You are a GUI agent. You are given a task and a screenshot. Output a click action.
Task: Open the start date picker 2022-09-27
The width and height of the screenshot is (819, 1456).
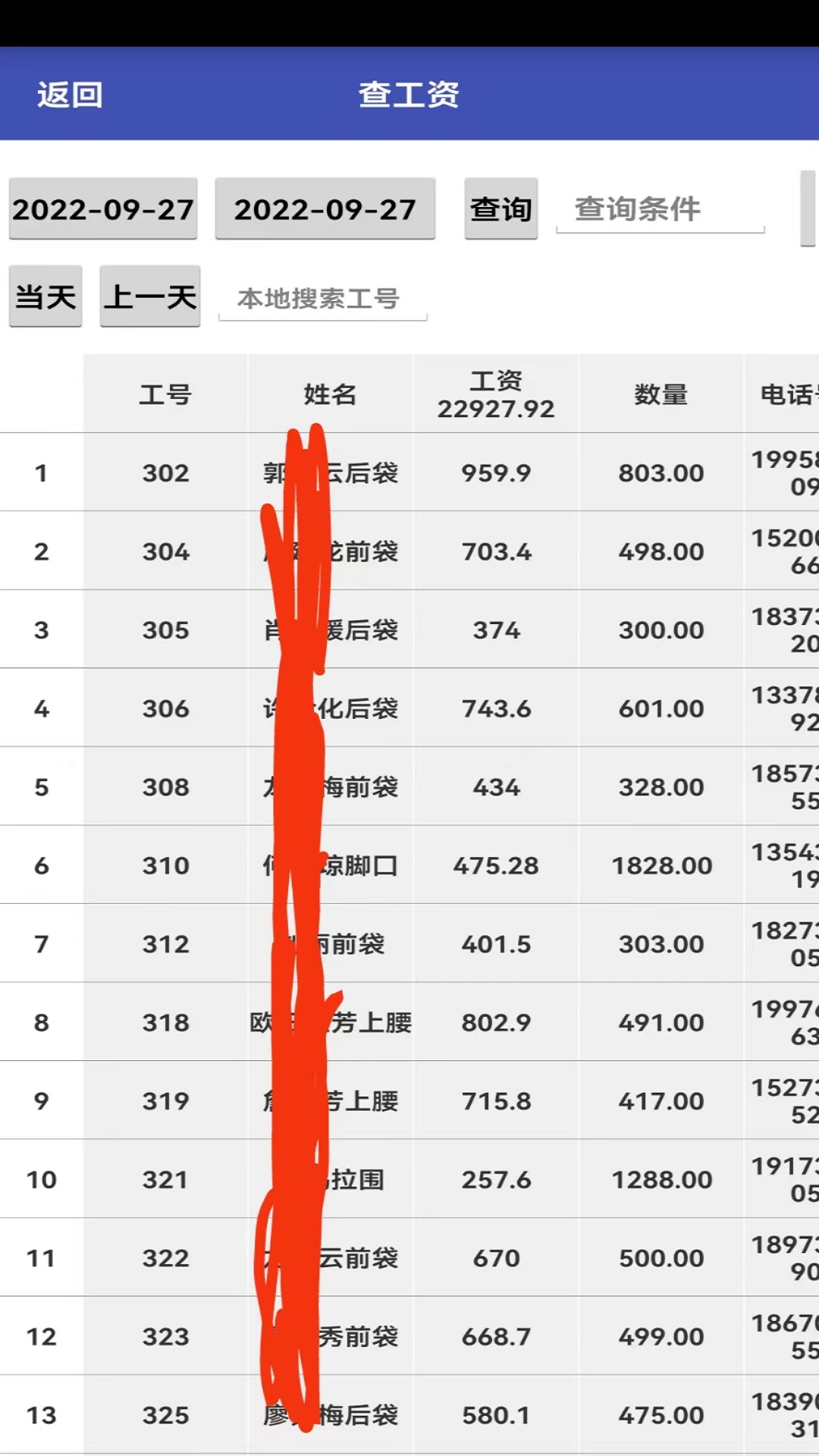coord(103,209)
